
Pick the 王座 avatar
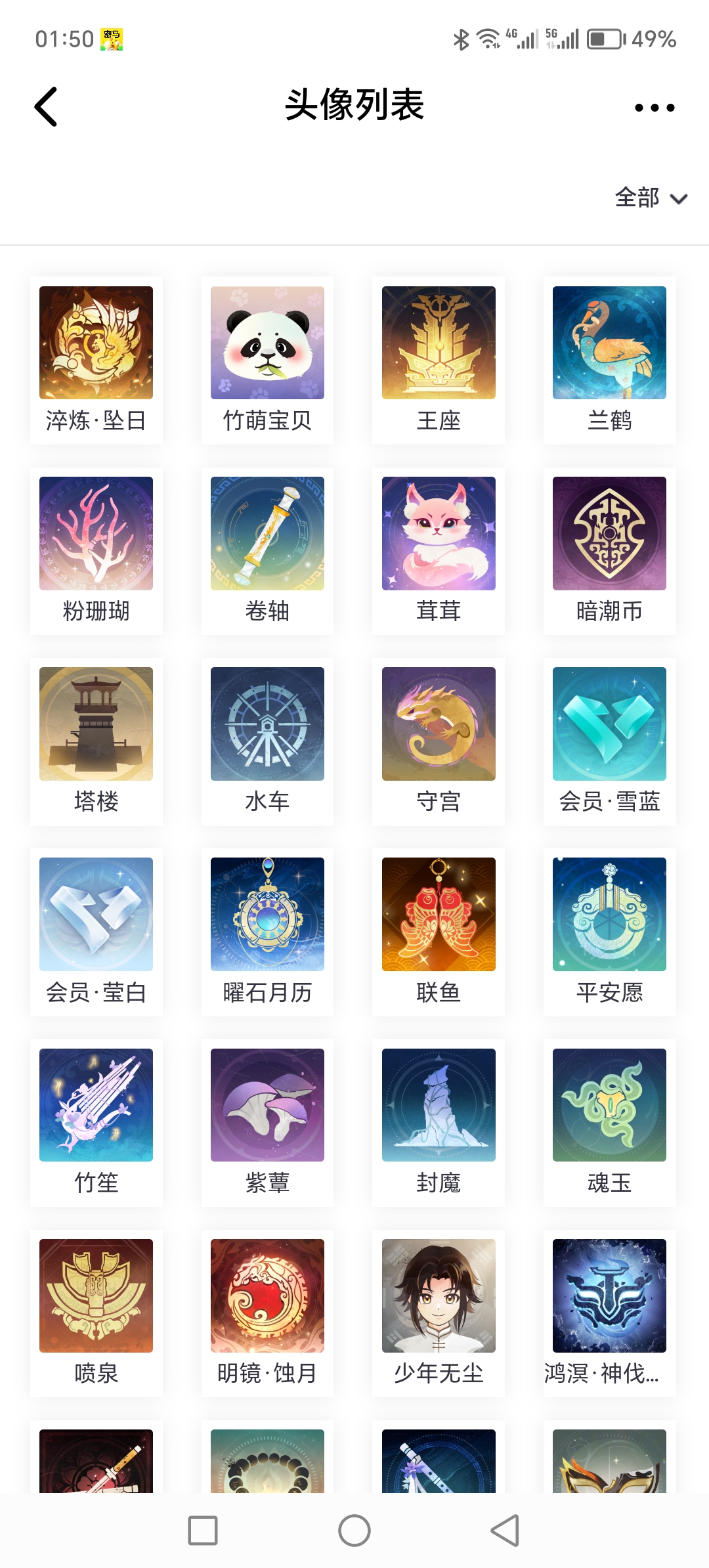439,343
